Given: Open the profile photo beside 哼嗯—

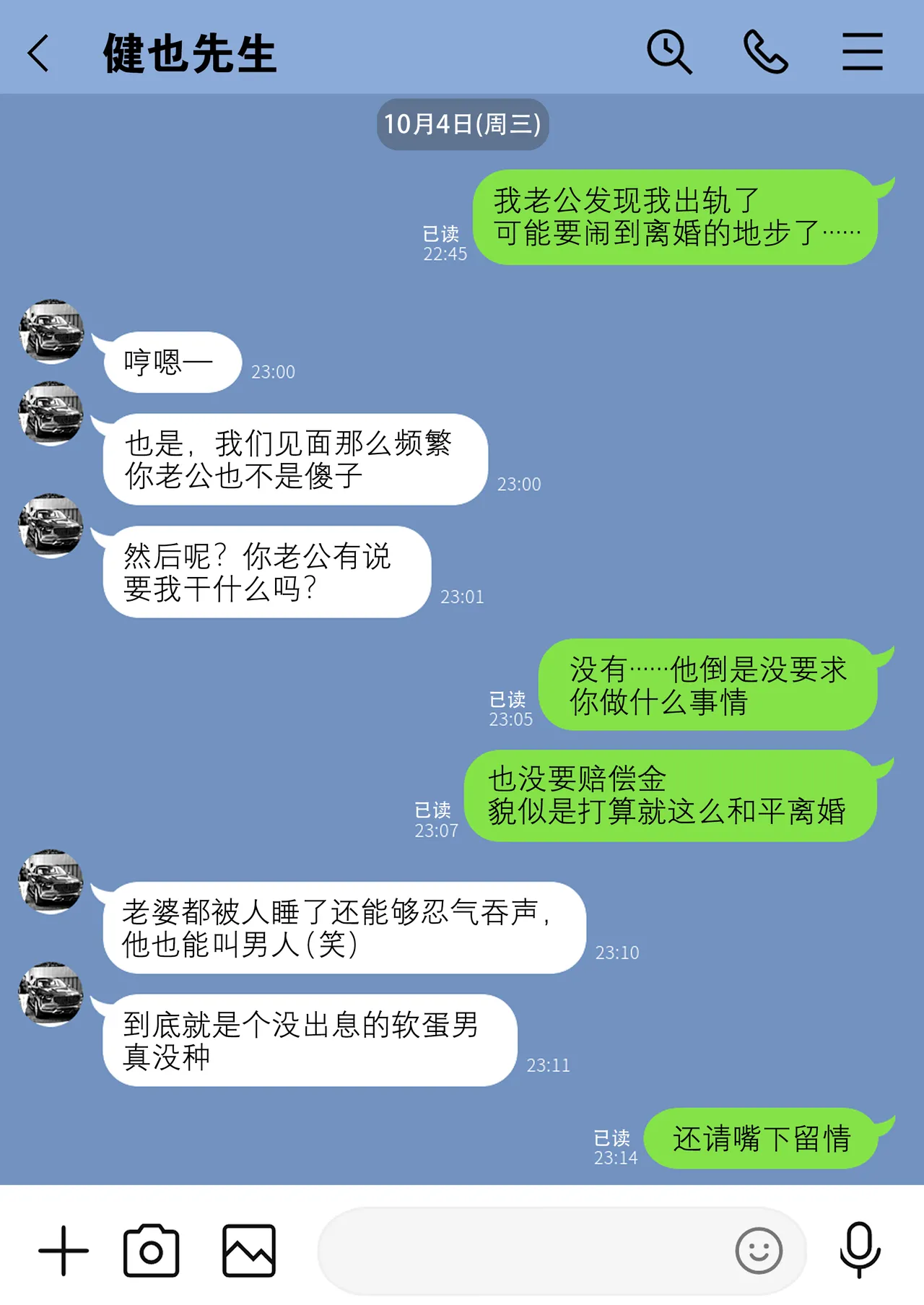Looking at the screenshot, I should click(x=51, y=332).
